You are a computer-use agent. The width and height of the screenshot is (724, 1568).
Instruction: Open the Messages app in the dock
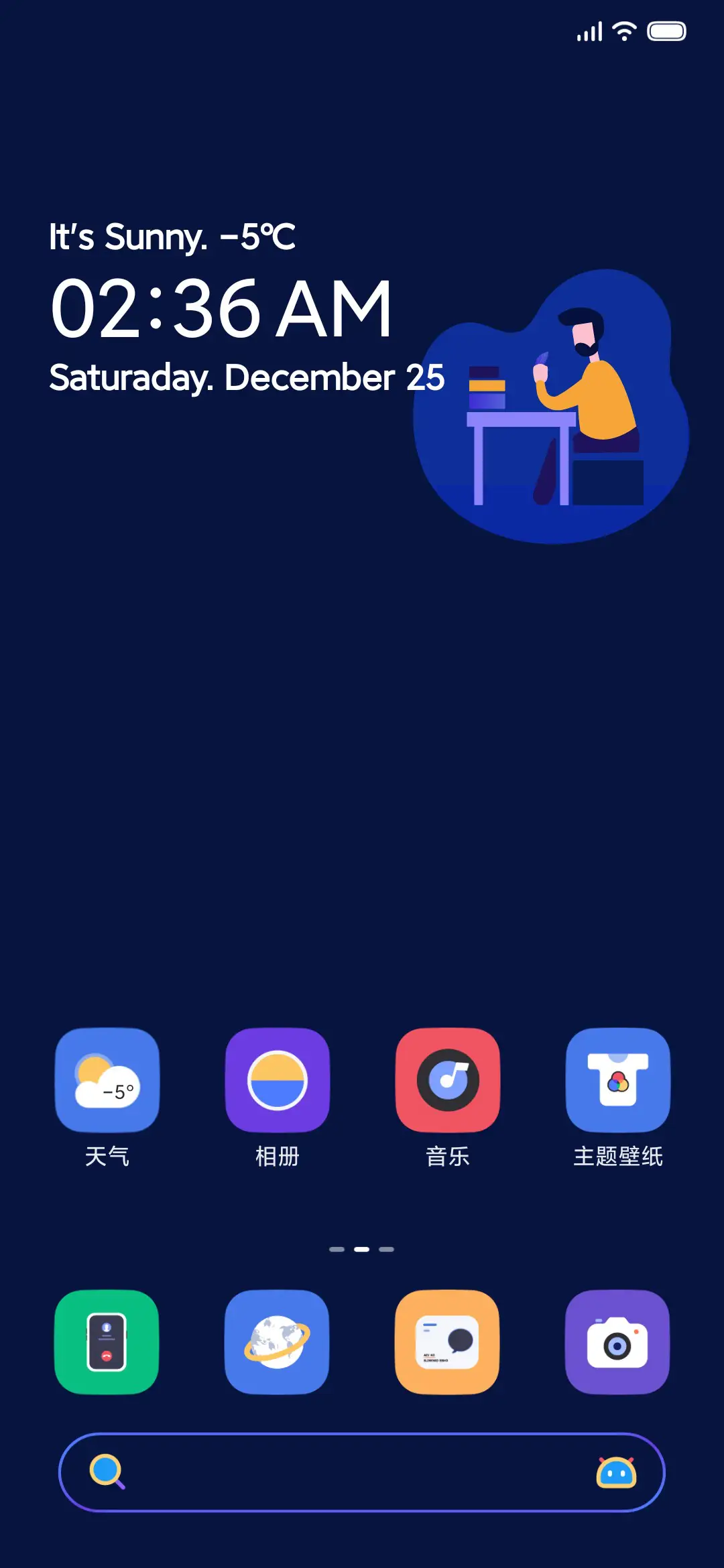point(448,1344)
